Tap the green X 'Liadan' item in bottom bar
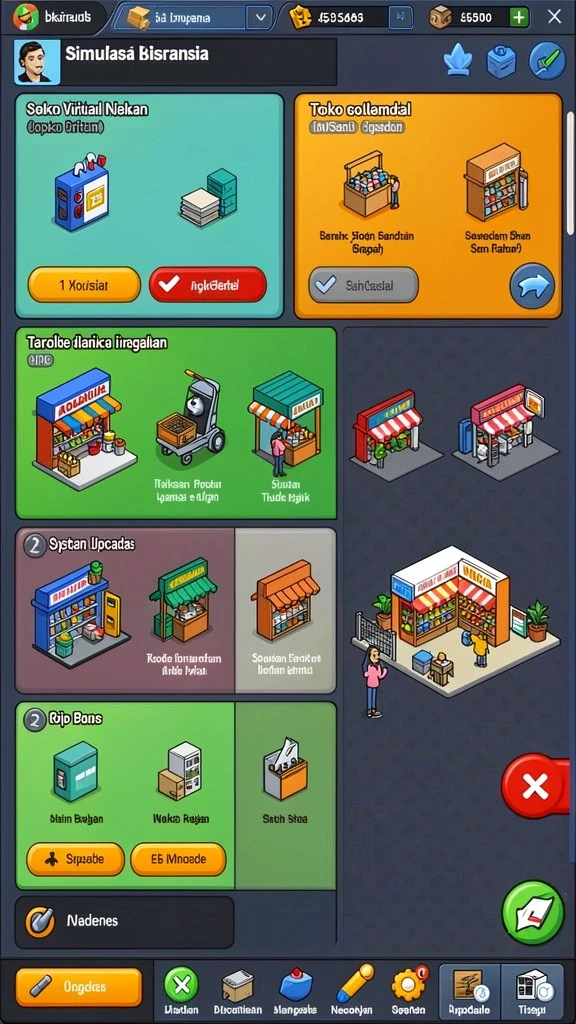The image size is (576, 1024). [x=181, y=991]
